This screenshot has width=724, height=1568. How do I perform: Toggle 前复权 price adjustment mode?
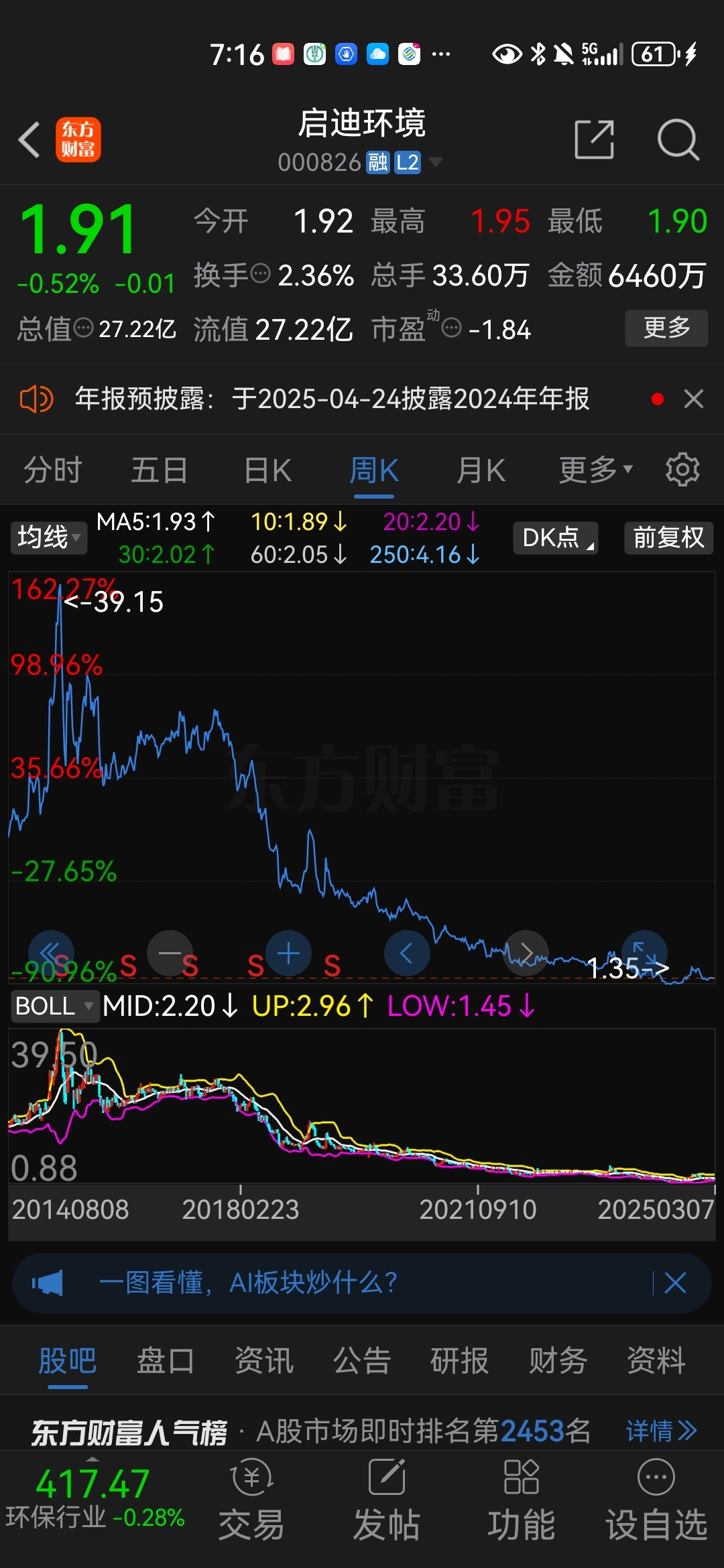click(x=668, y=537)
